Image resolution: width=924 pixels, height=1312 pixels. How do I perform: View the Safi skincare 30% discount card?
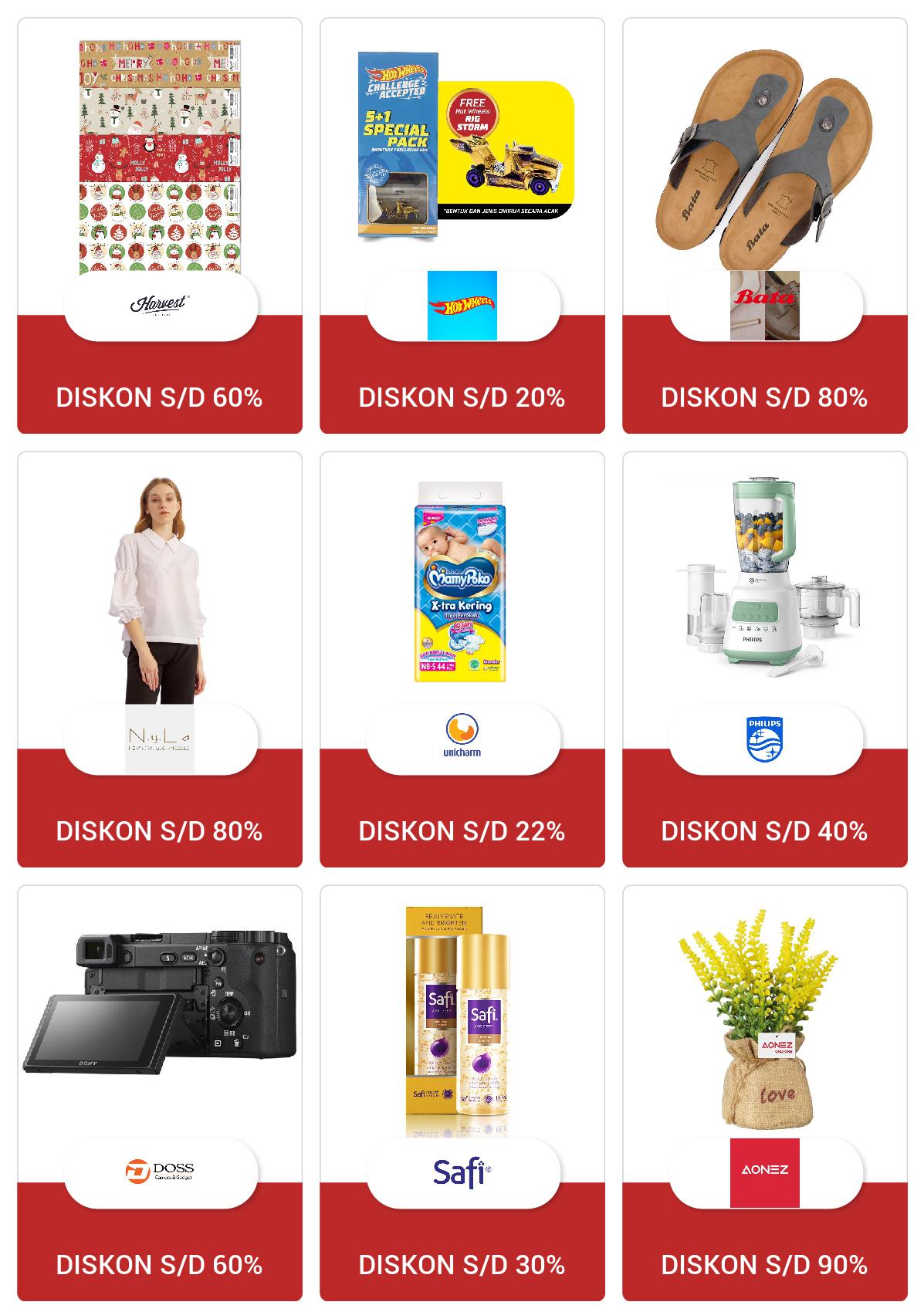point(462,1093)
